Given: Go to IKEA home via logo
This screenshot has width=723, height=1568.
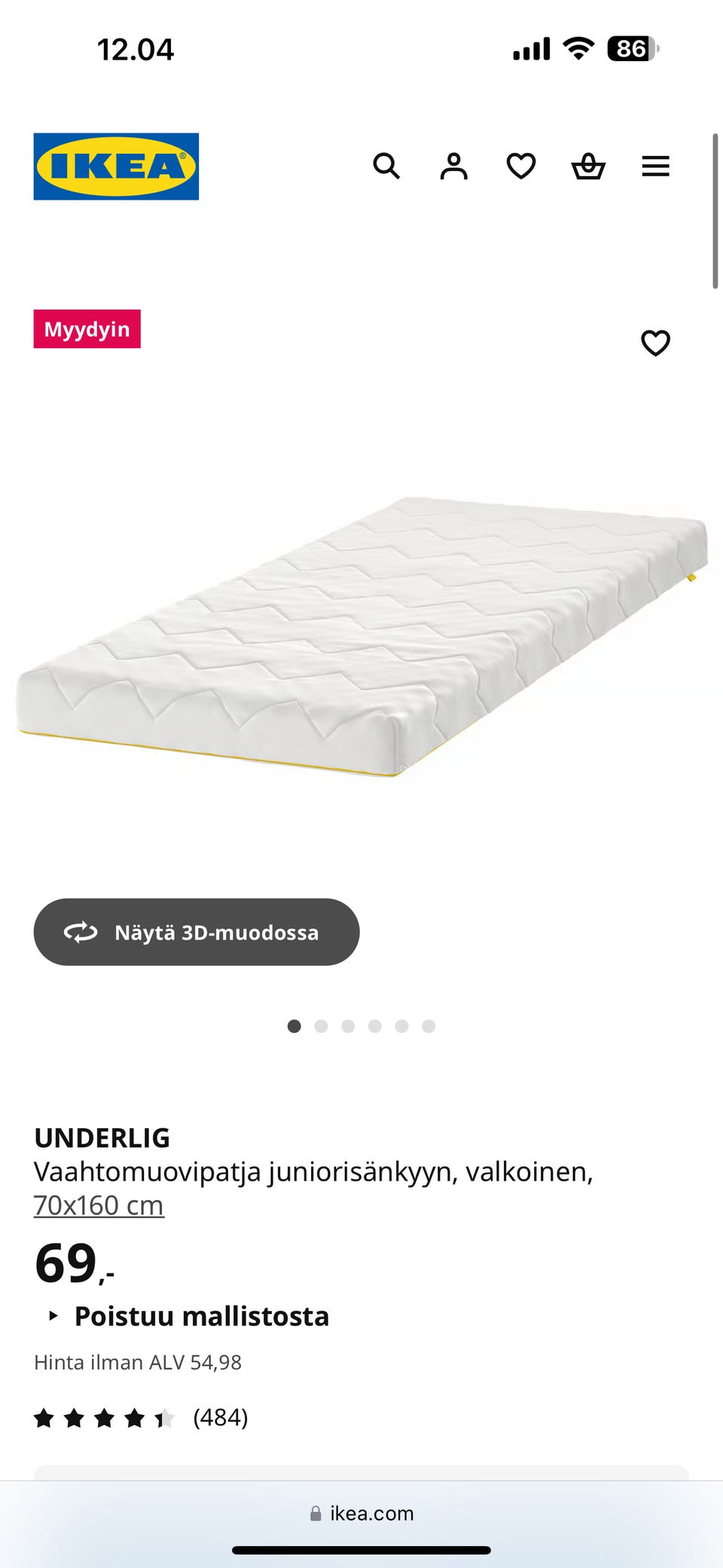Looking at the screenshot, I should (x=116, y=167).
